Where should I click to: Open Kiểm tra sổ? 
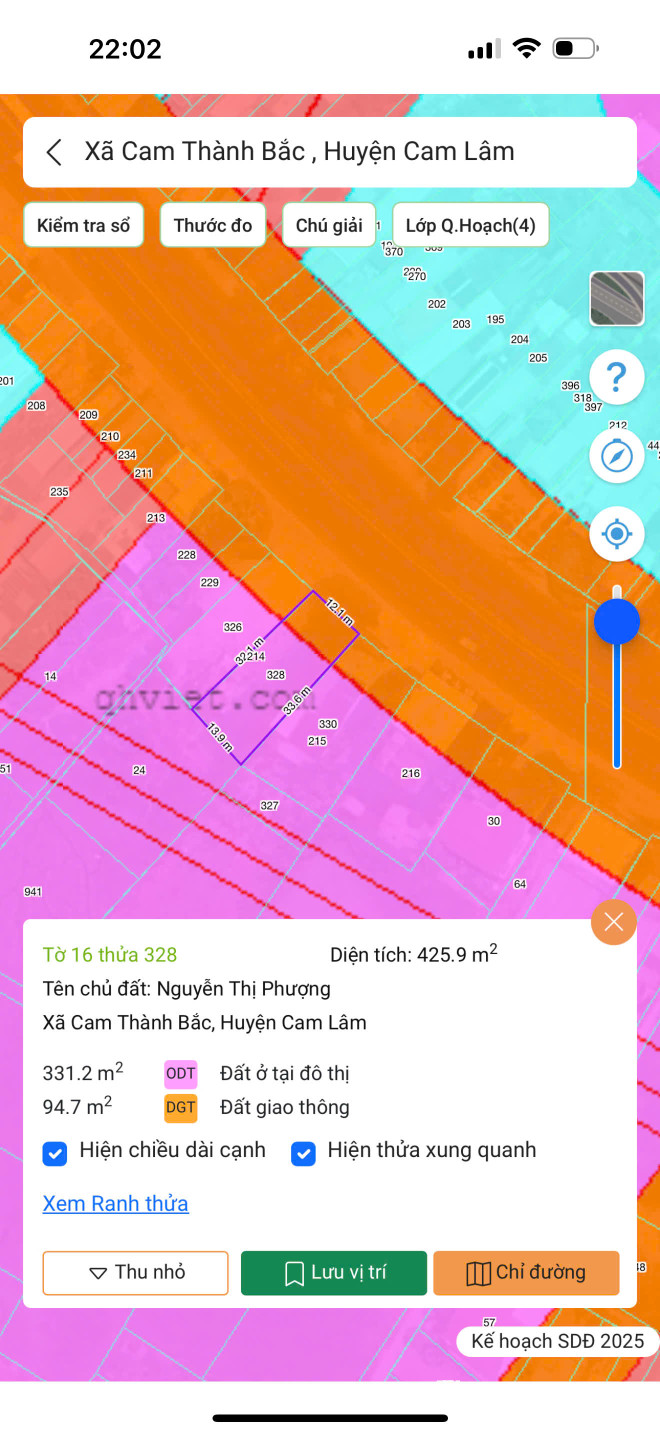pyautogui.click(x=83, y=225)
